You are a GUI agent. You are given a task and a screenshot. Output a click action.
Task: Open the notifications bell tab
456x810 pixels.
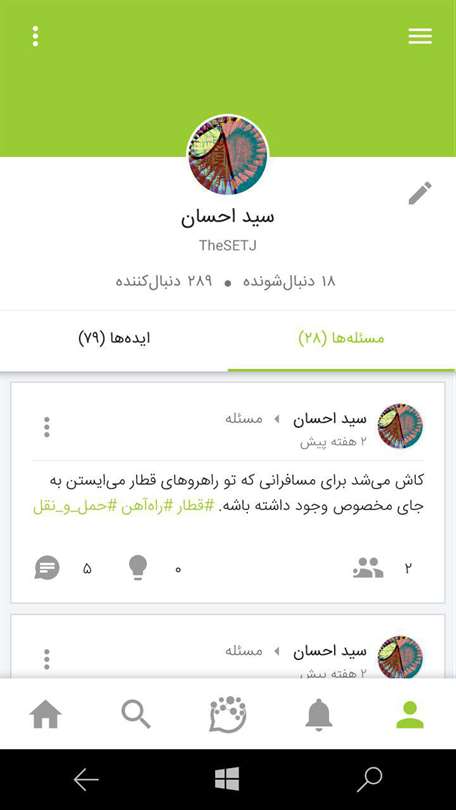coord(319,715)
